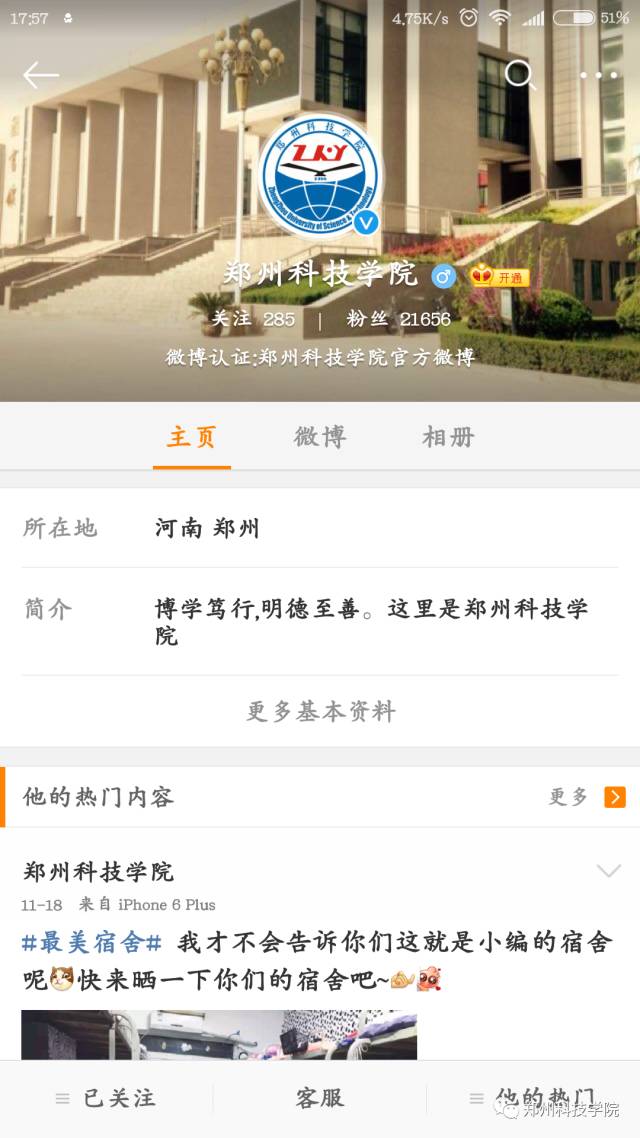Screen dimensions: 640x1138
Task: Switch to the 微博 tab
Action: [320, 438]
